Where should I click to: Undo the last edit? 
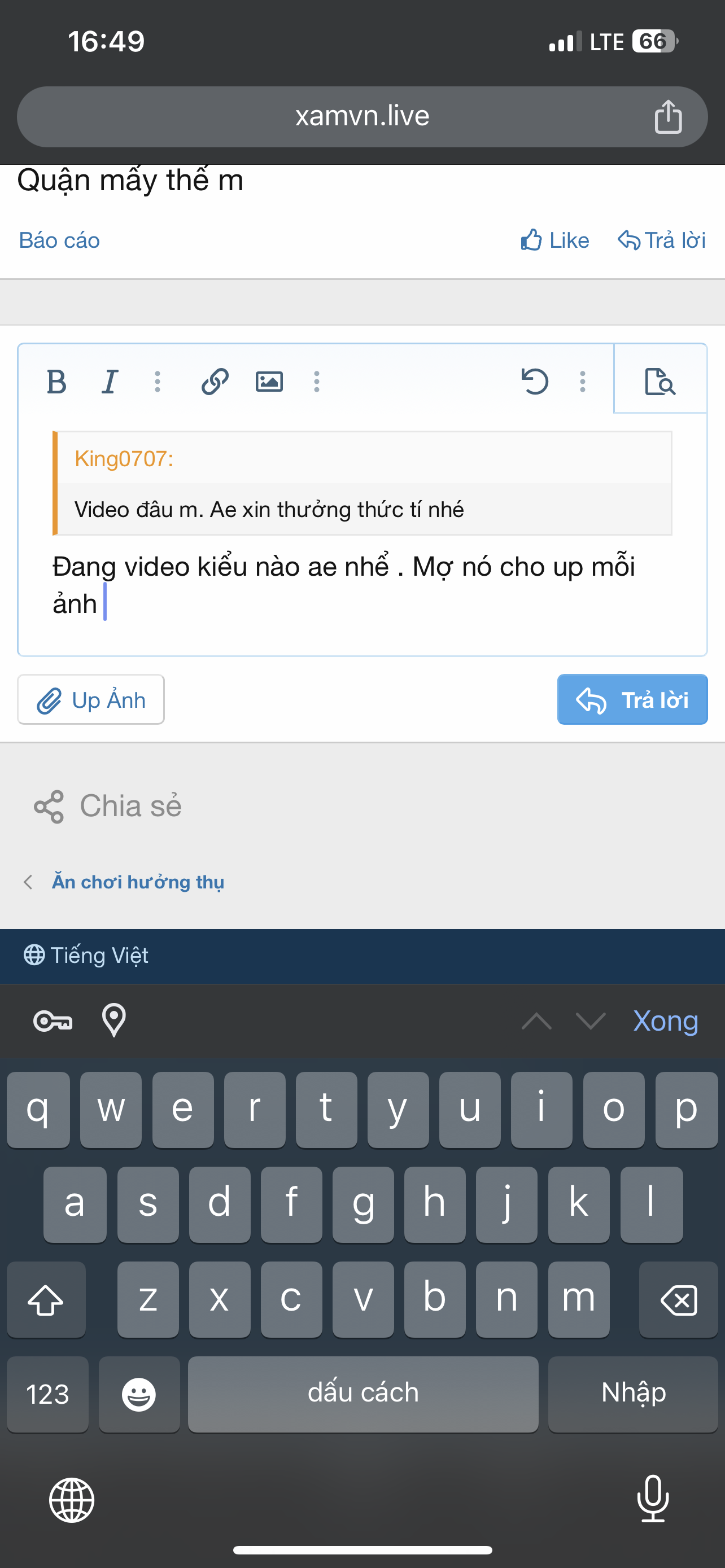point(535,382)
